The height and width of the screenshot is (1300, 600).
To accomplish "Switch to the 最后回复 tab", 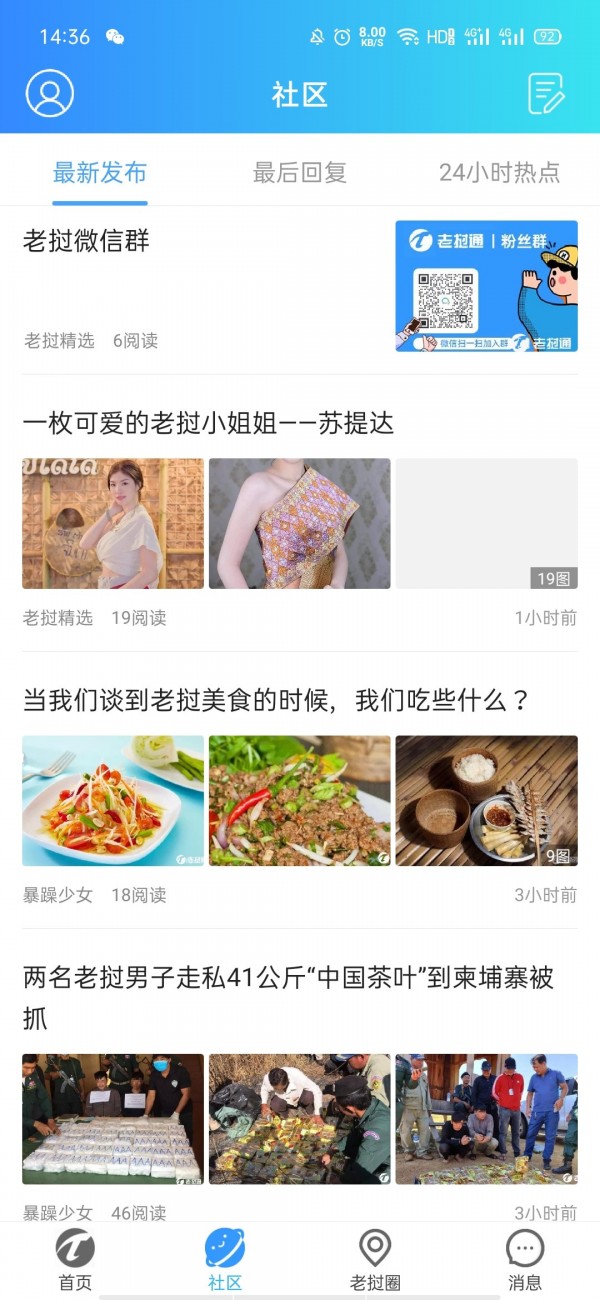I will tap(299, 172).
